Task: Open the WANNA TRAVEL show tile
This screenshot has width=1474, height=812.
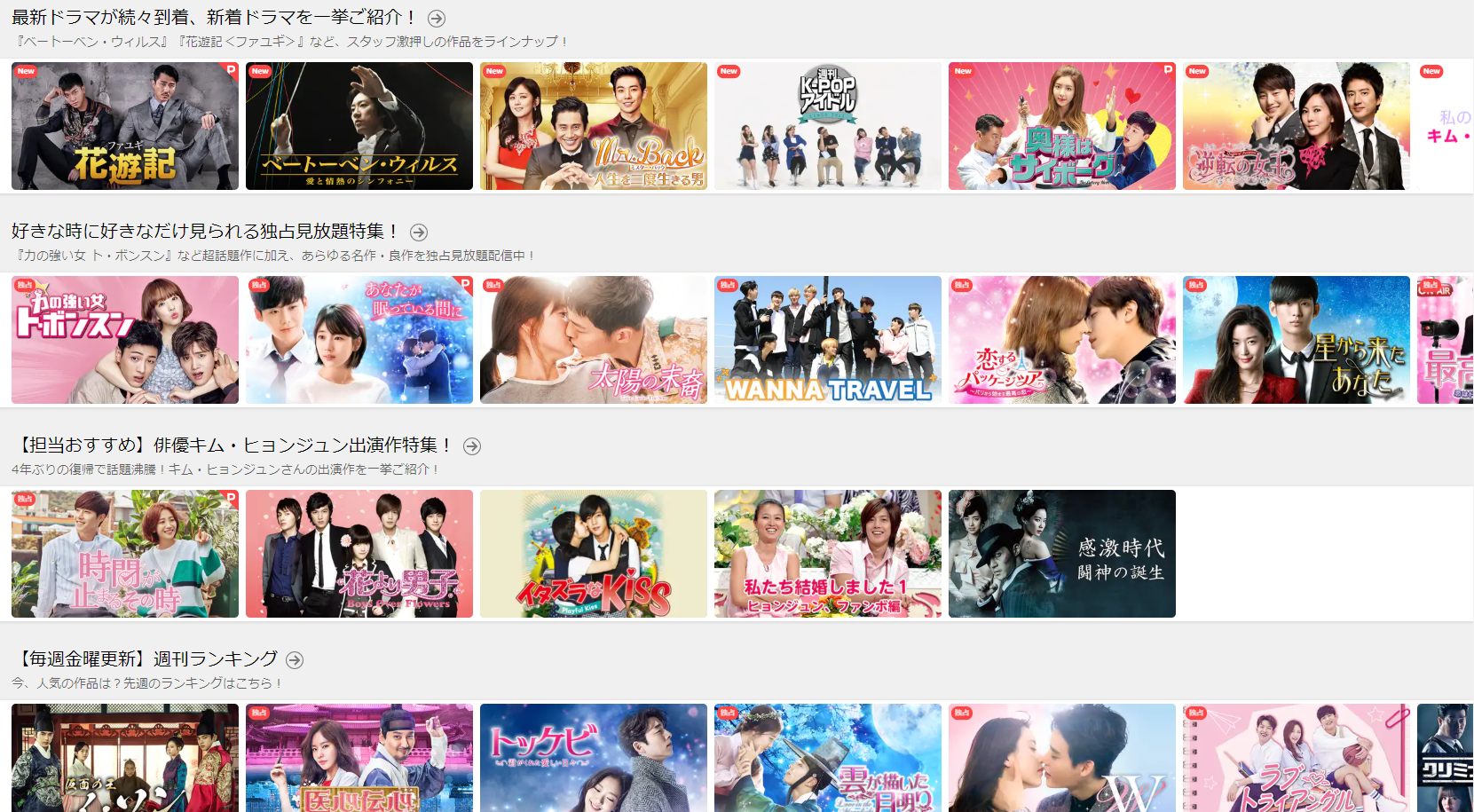Action: coord(828,340)
